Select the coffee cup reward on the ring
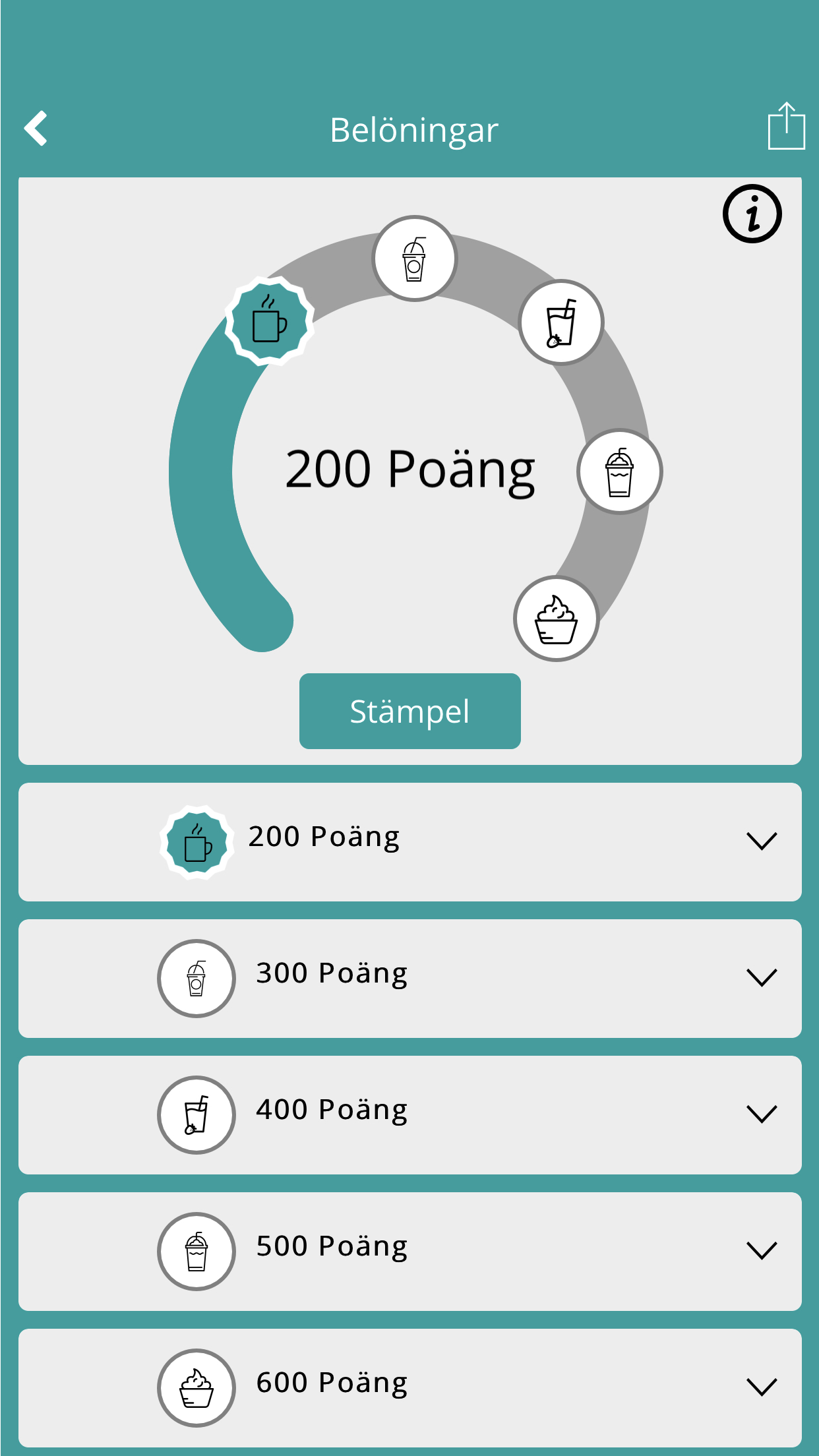 [269, 321]
